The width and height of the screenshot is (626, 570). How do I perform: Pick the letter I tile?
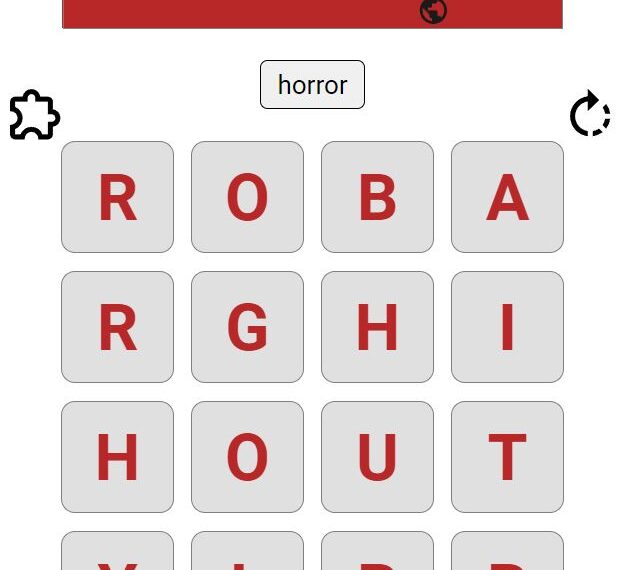(507, 327)
